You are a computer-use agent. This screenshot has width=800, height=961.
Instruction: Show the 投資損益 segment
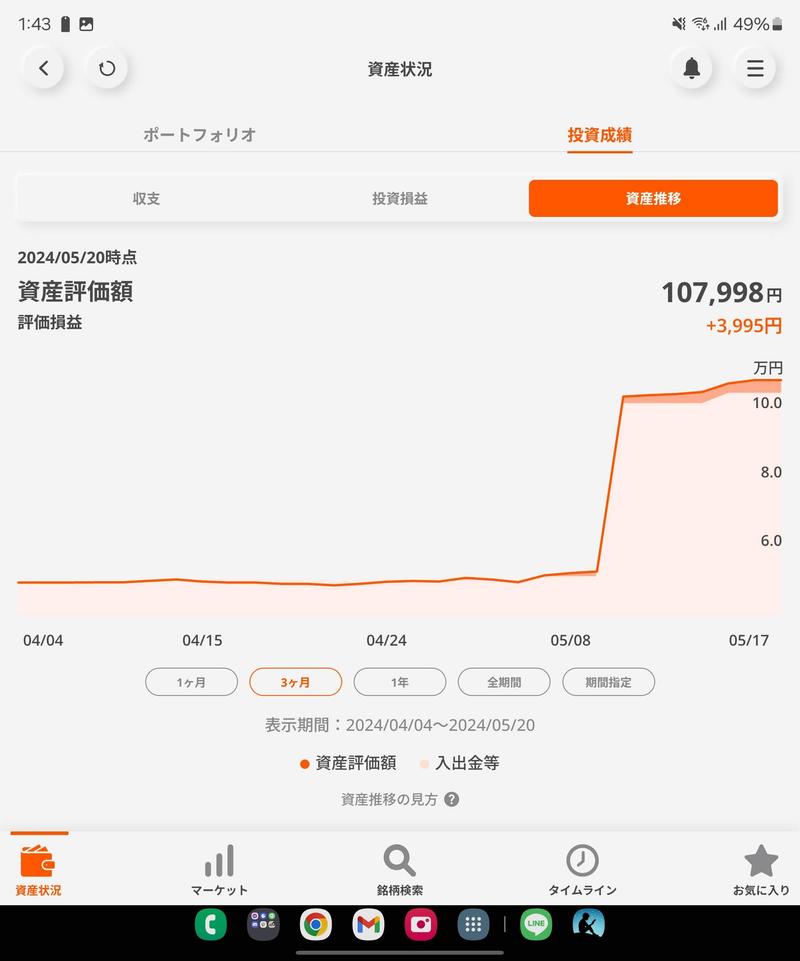[400, 198]
